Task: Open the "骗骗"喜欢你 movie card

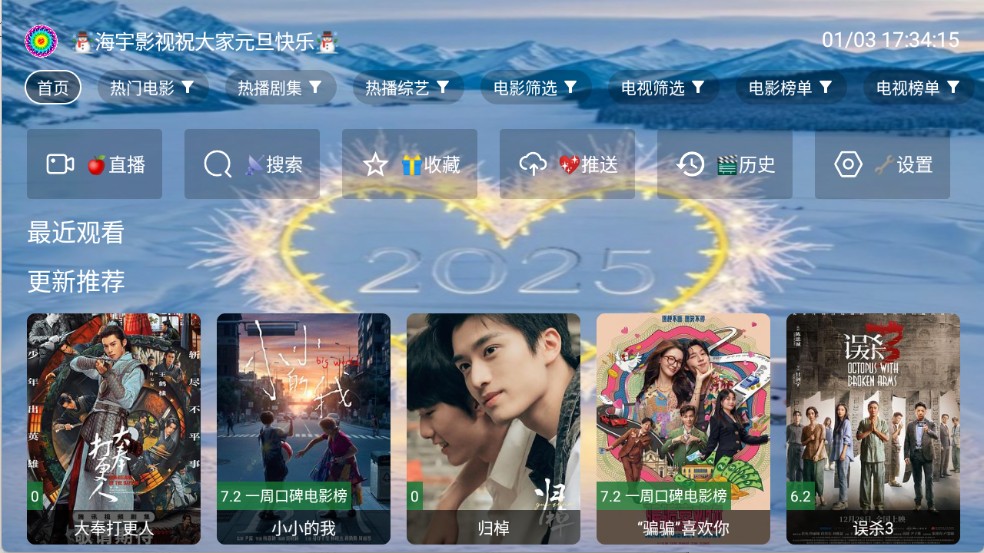Action: (683, 428)
